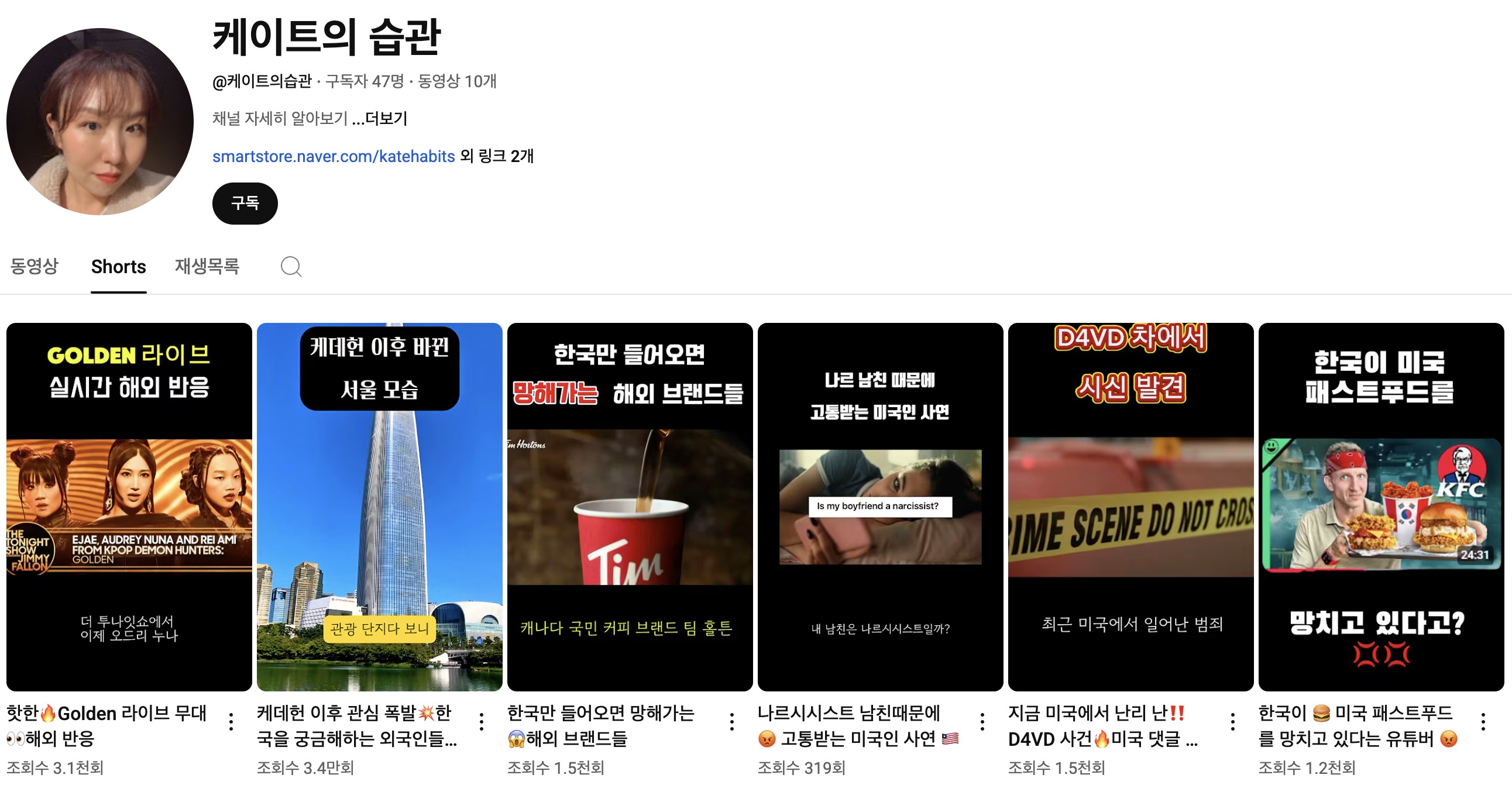The width and height of the screenshot is (1512, 785).
Task: Play the D4VD 사건 short
Action: (x=1130, y=507)
